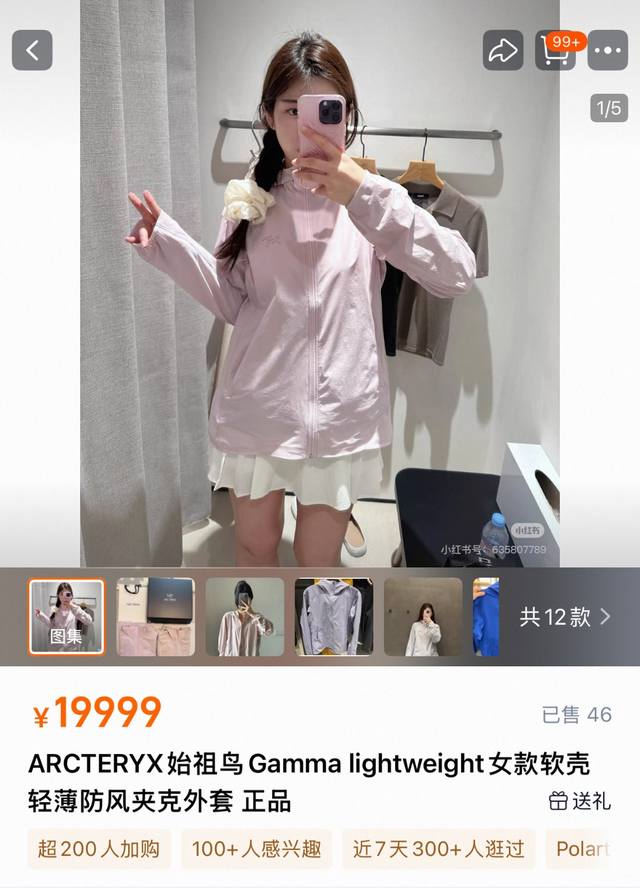Choose the thumbnail showing boxes and pink jackets
The width and height of the screenshot is (640, 888).
click(x=155, y=617)
